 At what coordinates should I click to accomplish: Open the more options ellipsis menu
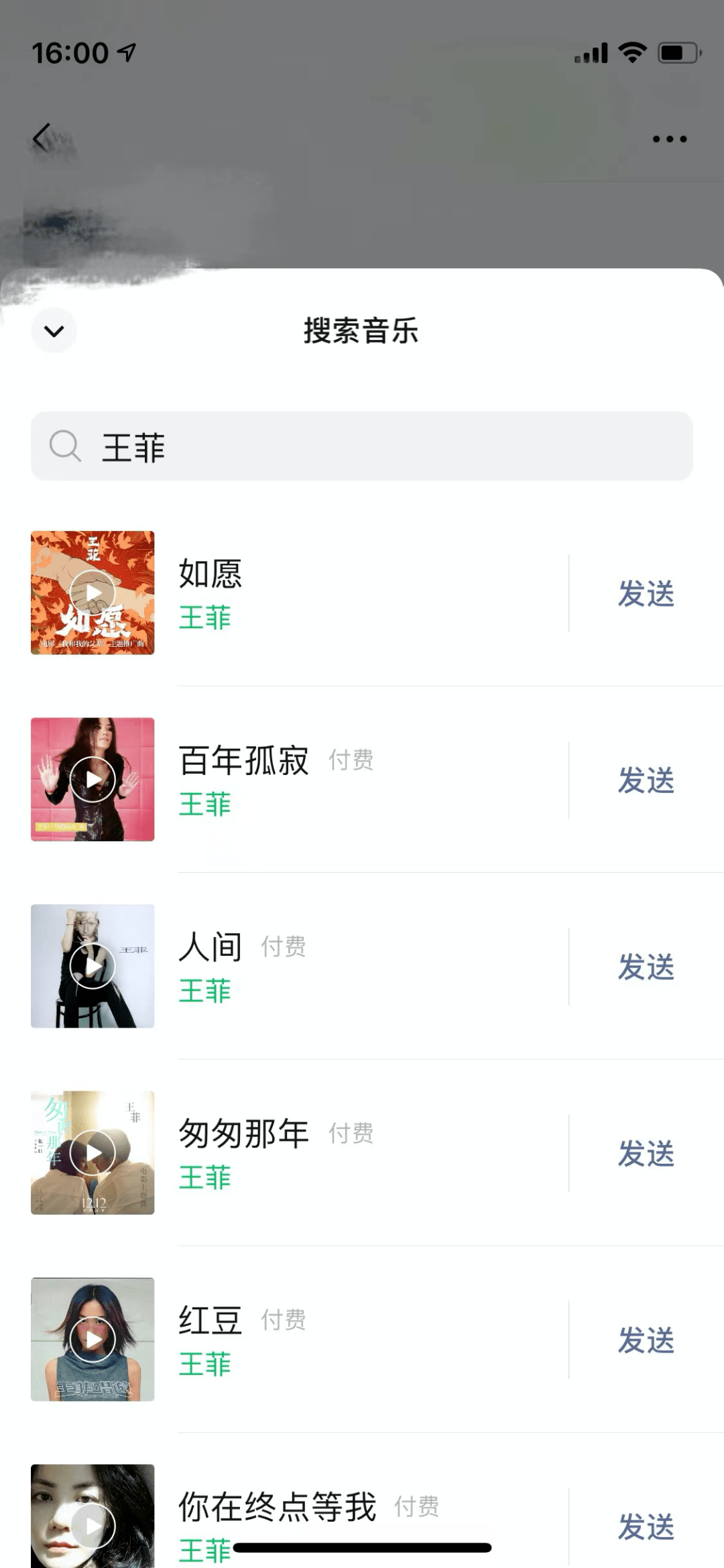pos(668,138)
